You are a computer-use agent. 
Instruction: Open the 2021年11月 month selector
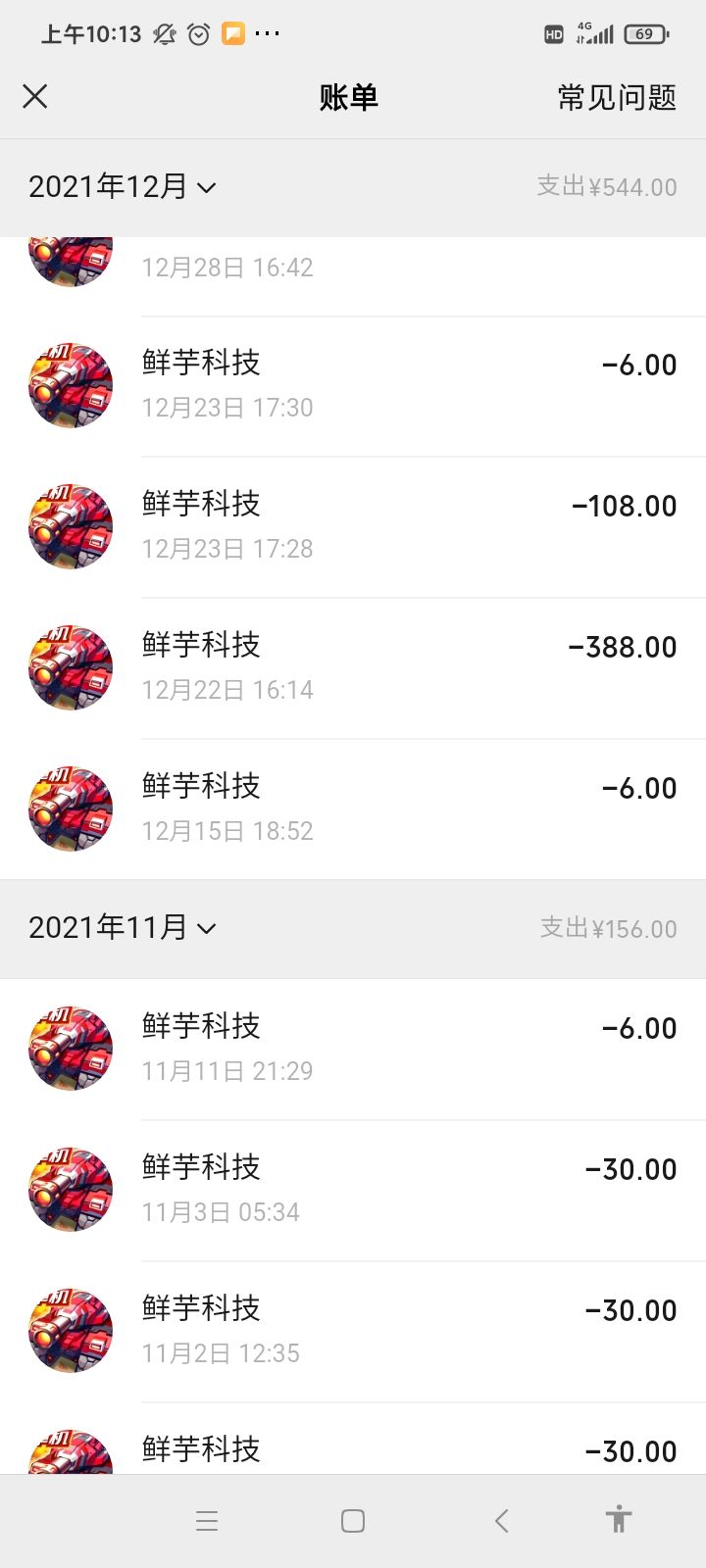click(x=123, y=928)
